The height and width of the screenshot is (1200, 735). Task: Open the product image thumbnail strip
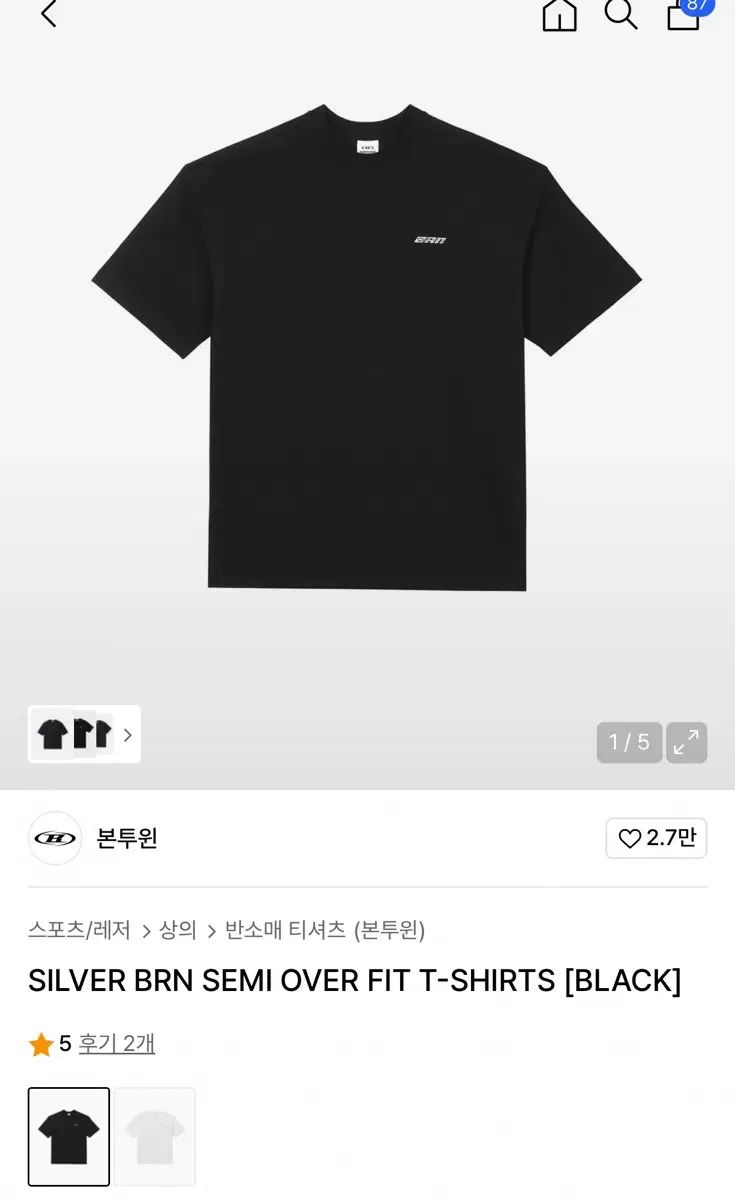click(84, 734)
